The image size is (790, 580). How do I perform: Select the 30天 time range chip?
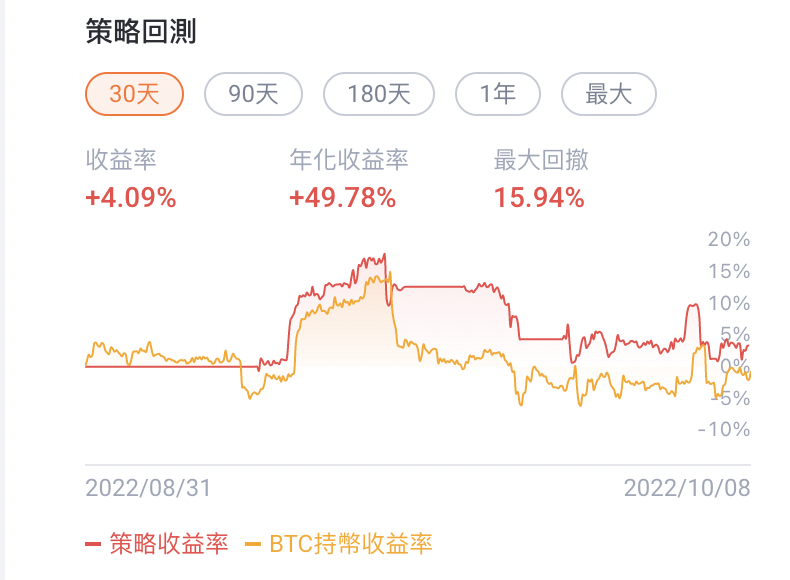pyautogui.click(x=134, y=95)
